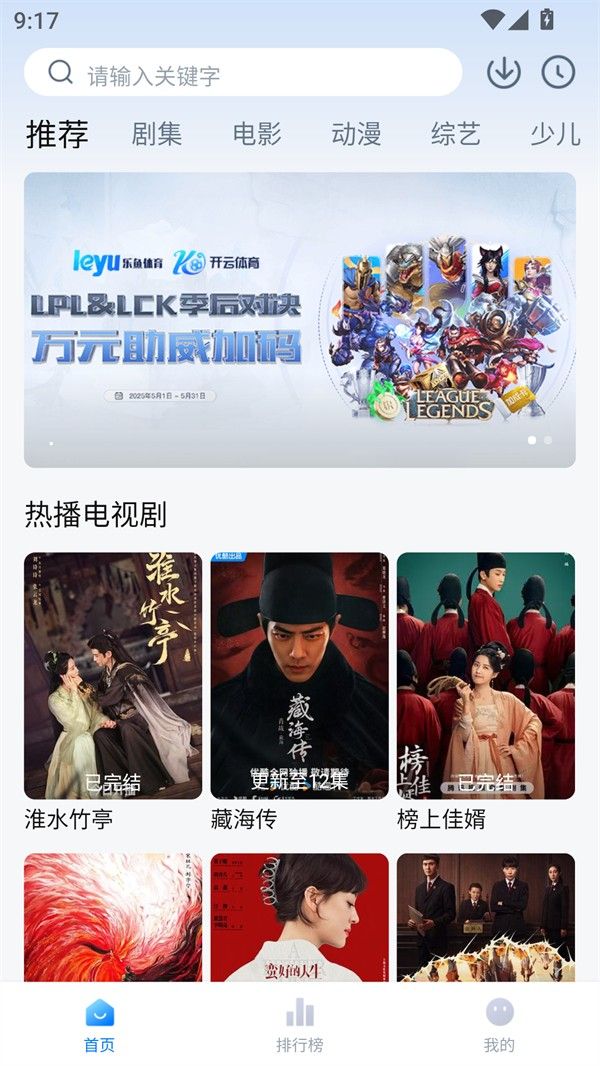Switch to the 电影 tab
Viewport: 600px width, 1066px height.
point(257,134)
